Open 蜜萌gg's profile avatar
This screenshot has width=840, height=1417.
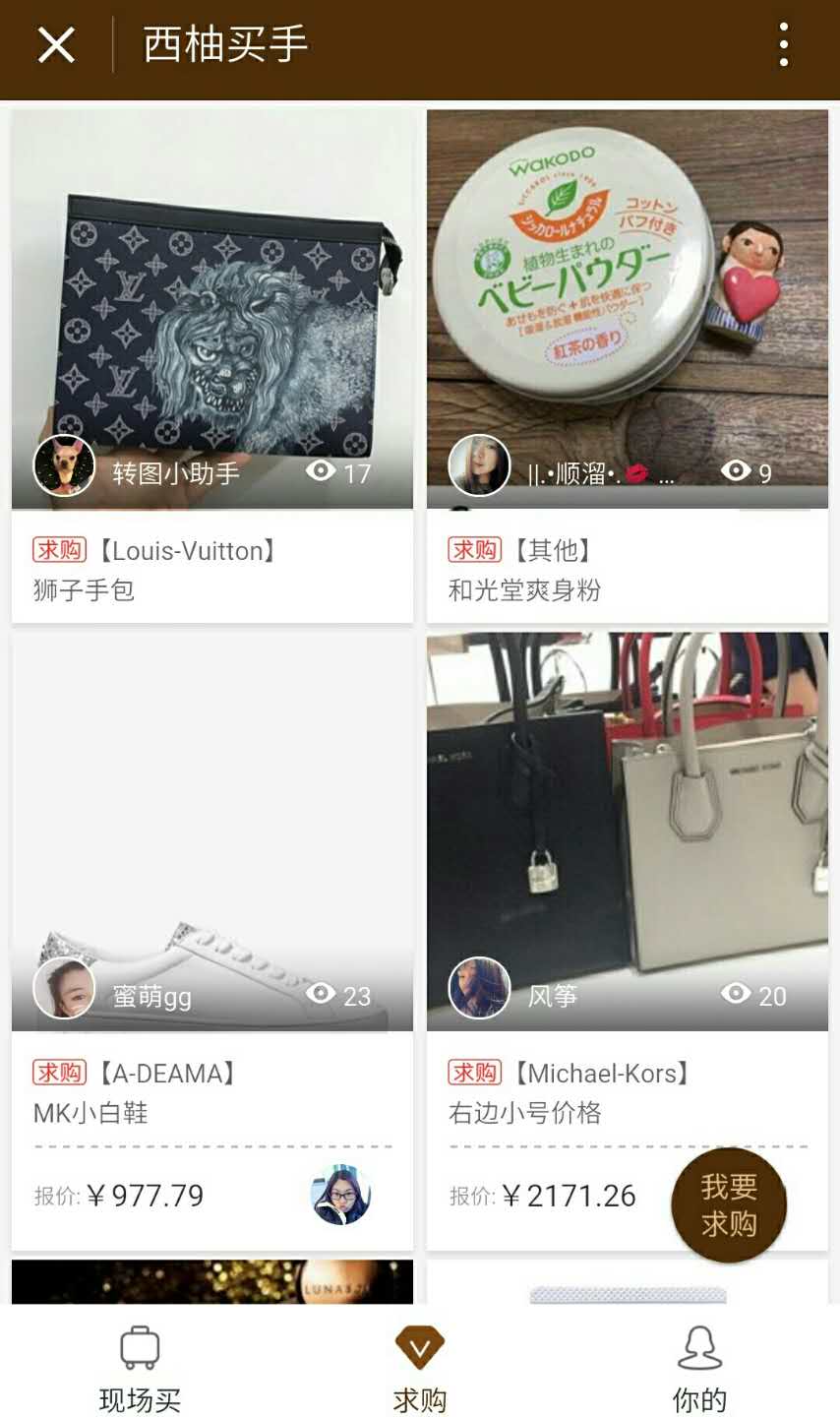tap(65, 988)
